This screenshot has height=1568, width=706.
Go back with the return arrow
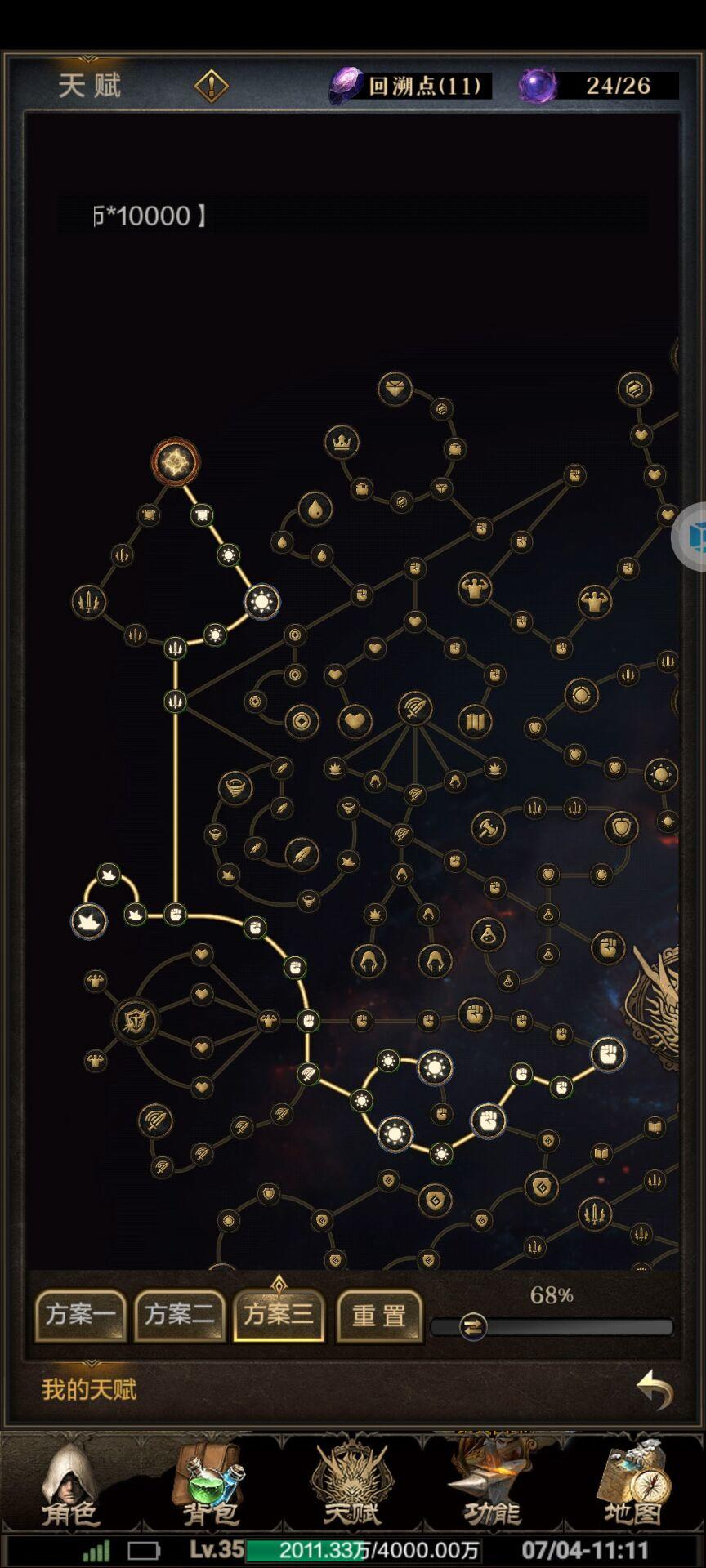click(x=655, y=1389)
